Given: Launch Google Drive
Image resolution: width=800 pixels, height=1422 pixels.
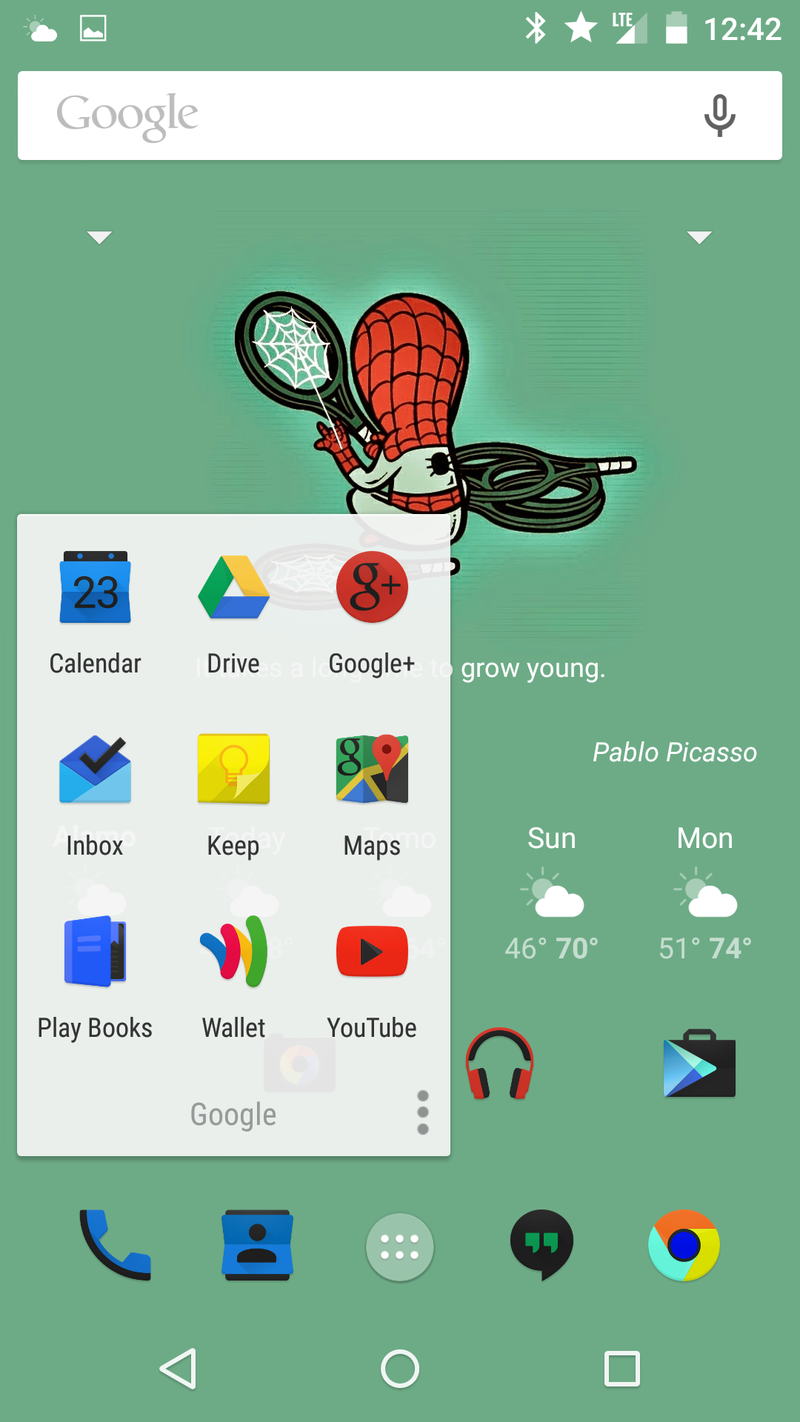Looking at the screenshot, I should click(233, 589).
